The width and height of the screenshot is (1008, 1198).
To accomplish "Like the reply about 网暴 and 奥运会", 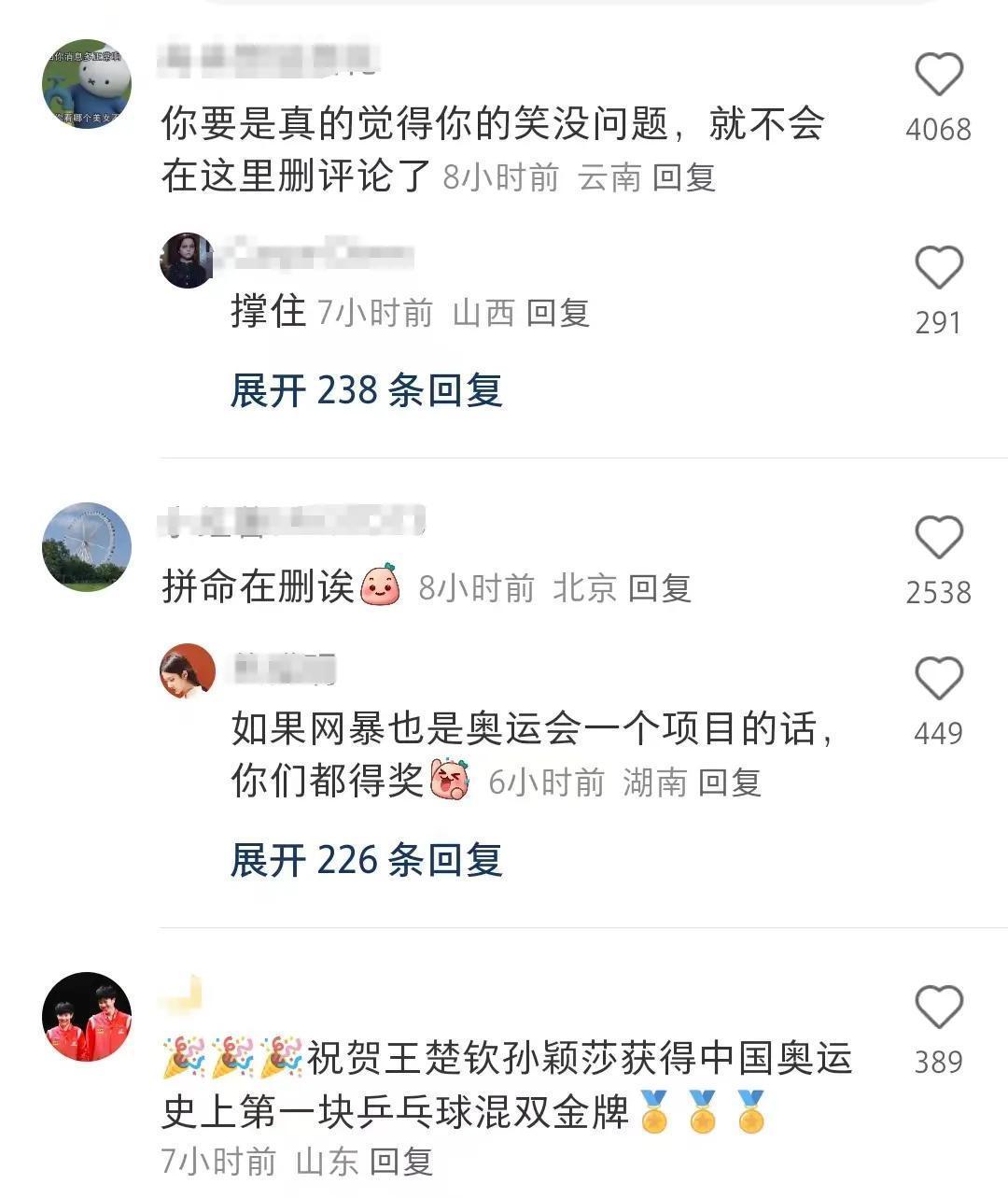I will tap(938, 679).
